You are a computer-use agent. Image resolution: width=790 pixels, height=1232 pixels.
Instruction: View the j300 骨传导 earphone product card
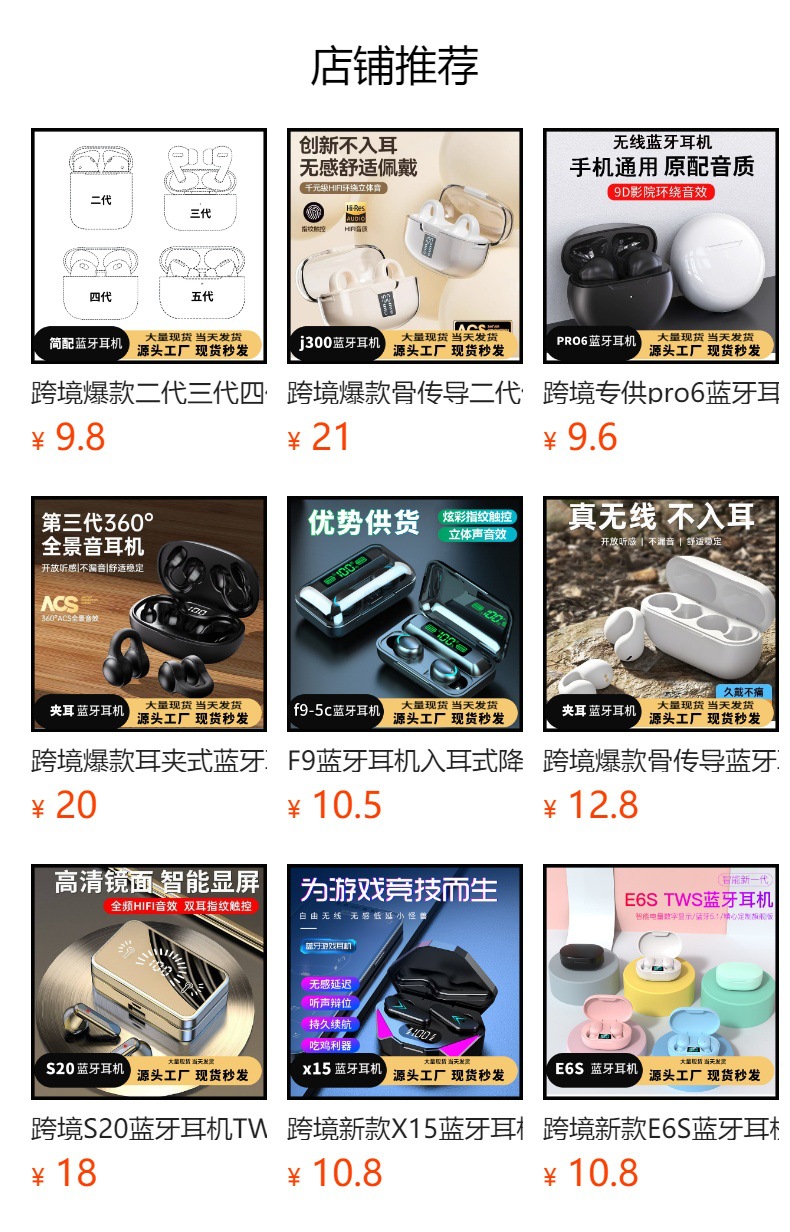click(405, 246)
